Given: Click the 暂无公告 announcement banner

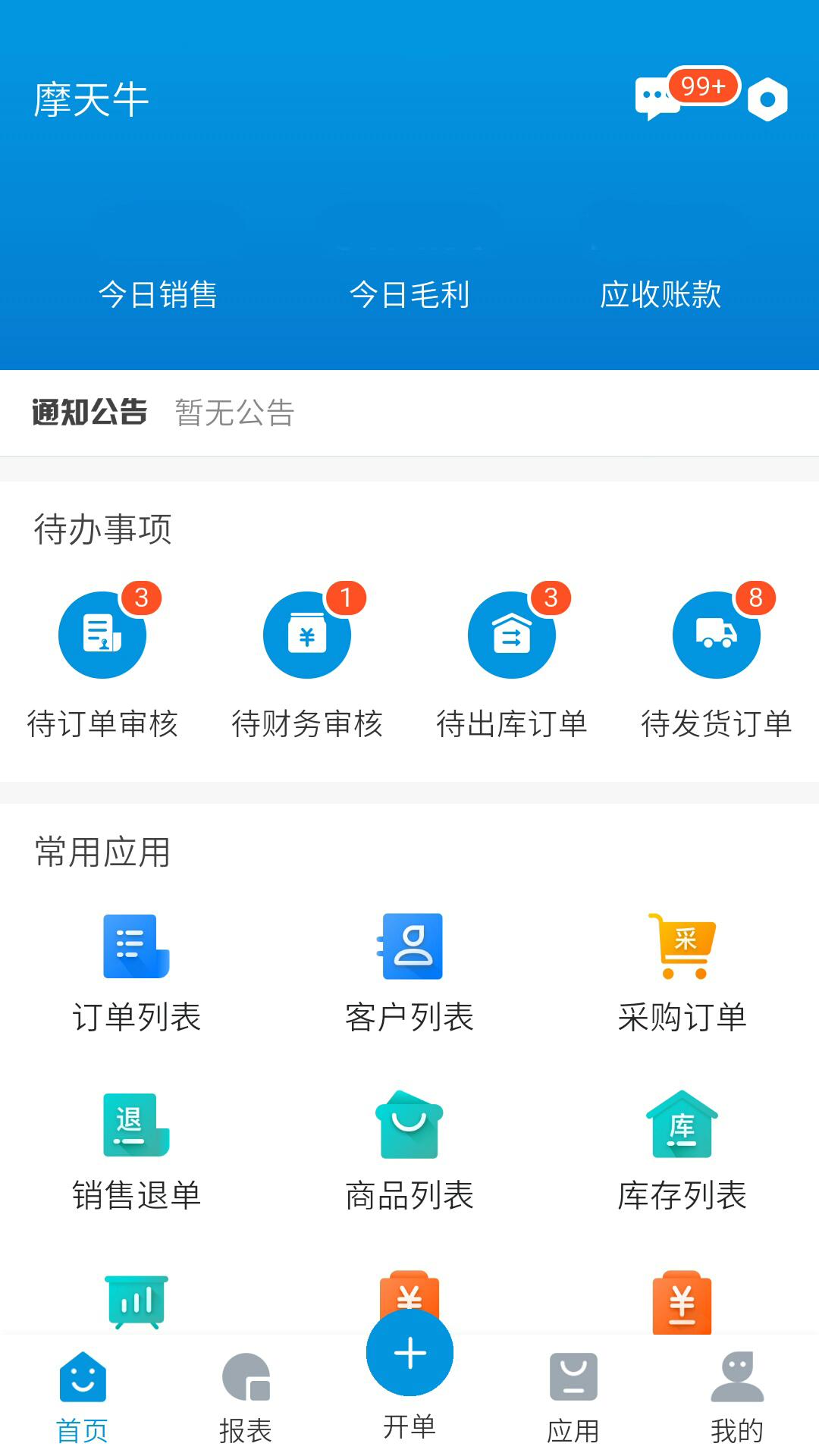Looking at the screenshot, I should point(233,411).
